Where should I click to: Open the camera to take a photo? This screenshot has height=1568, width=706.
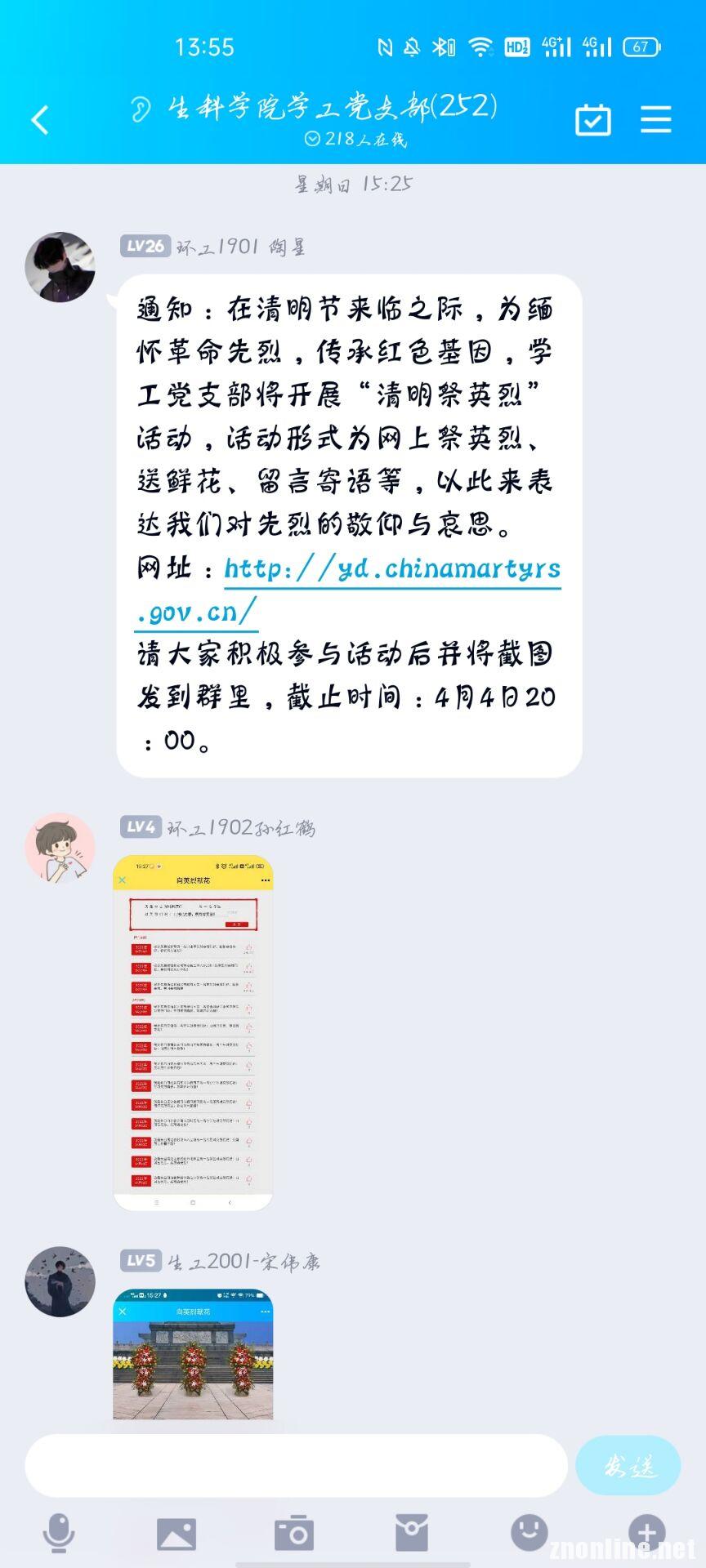(294, 1533)
